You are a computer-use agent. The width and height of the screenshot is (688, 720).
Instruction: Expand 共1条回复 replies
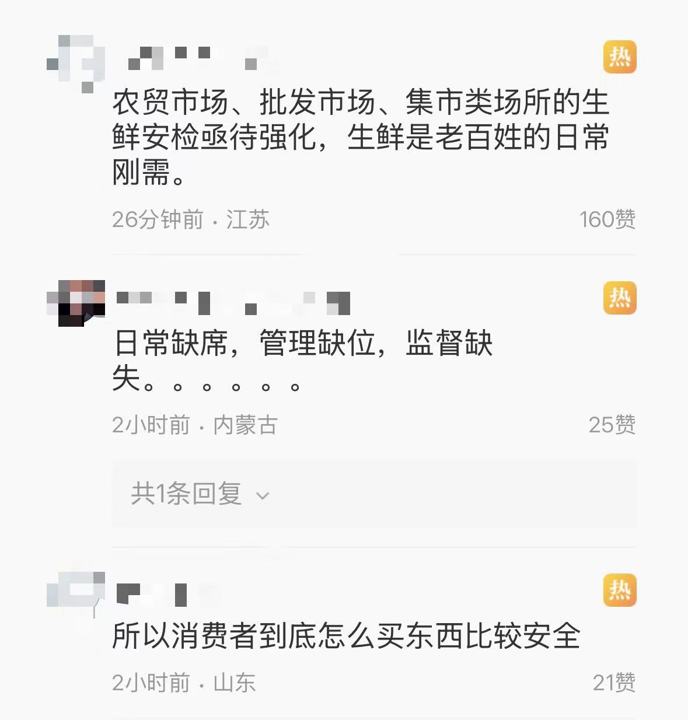click(200, 494)
